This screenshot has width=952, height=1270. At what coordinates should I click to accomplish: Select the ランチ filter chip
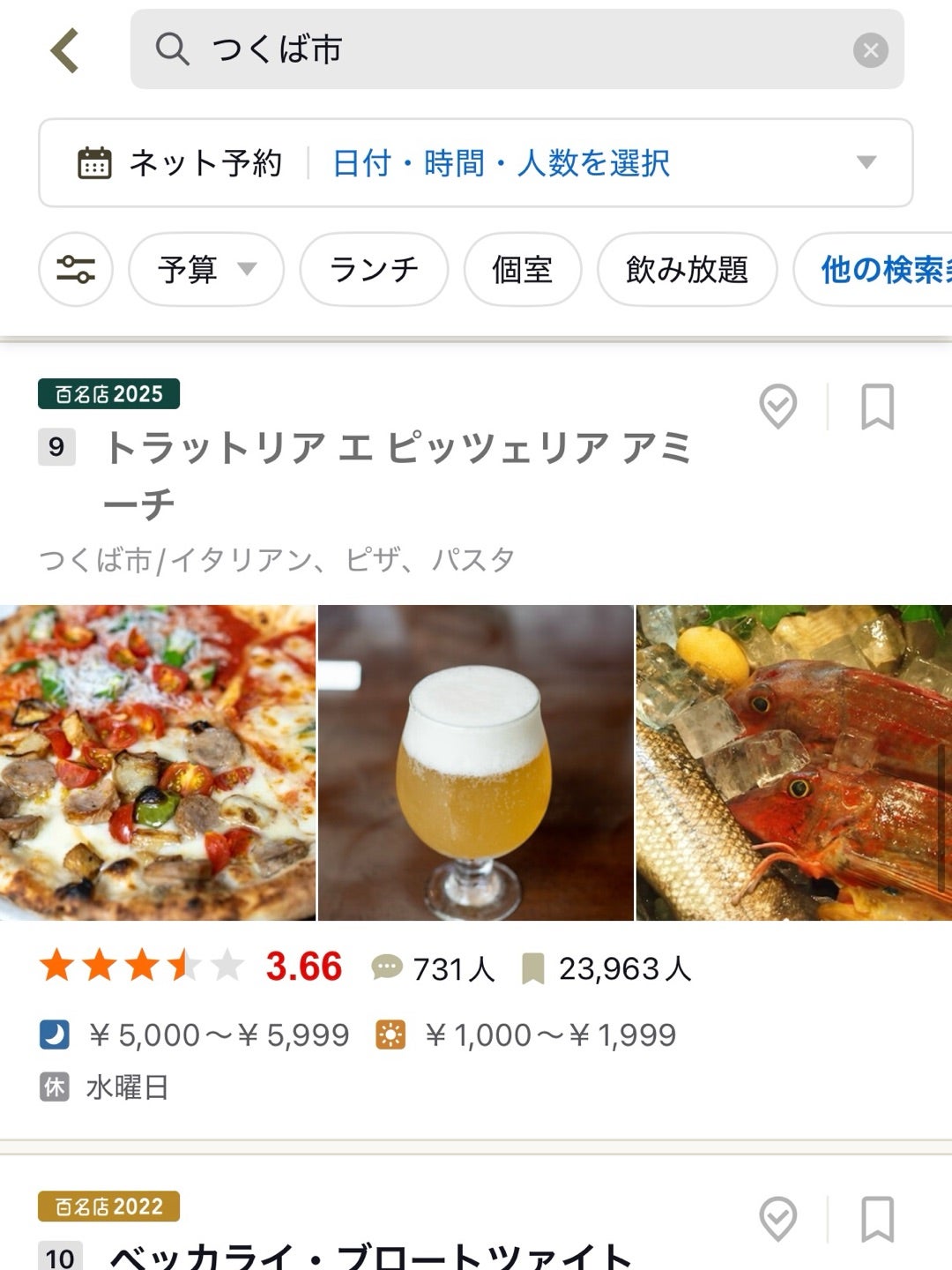(x=374, y=270)
